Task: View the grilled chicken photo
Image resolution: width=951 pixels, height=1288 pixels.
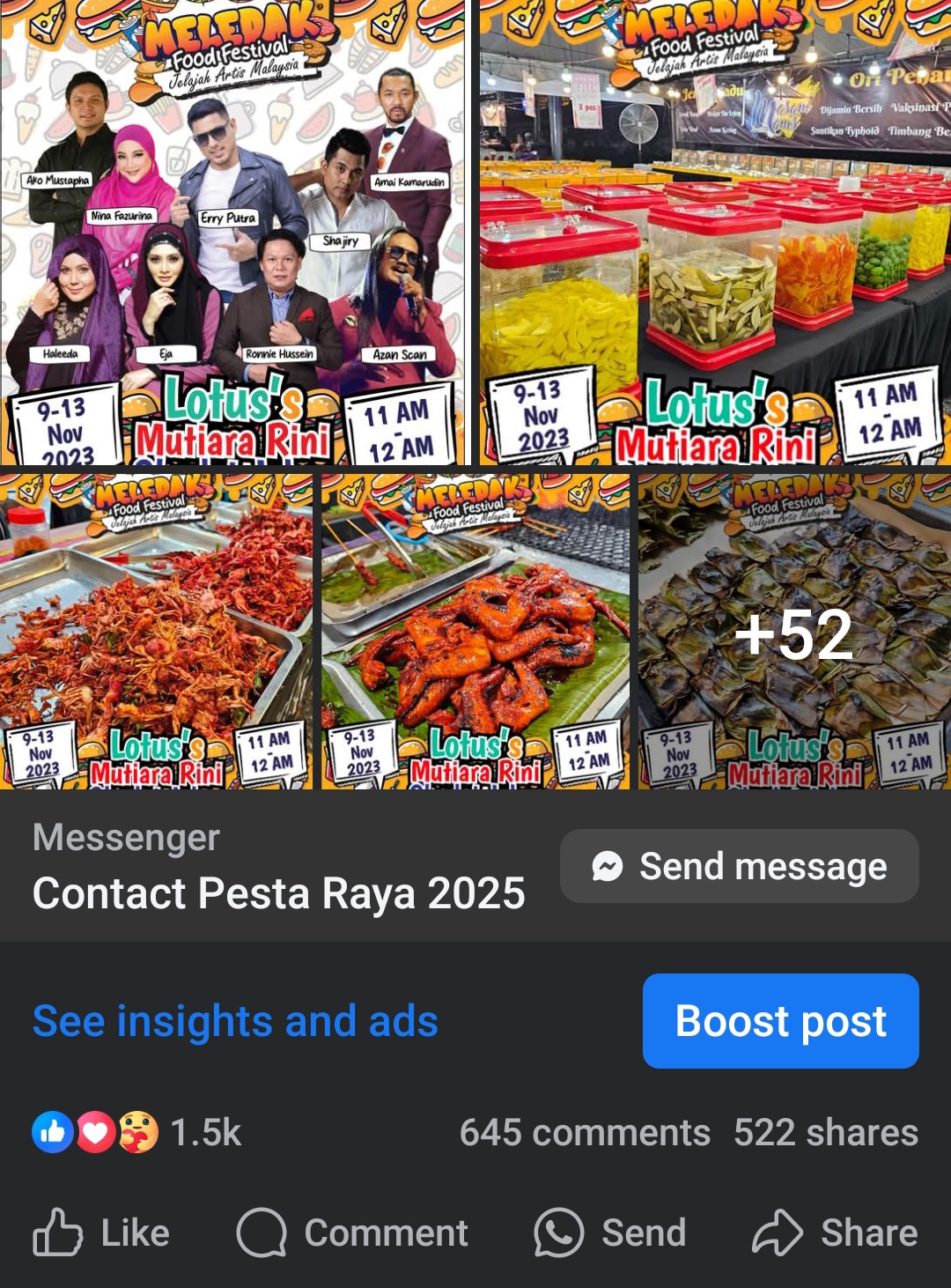Action: click(475, 631)
